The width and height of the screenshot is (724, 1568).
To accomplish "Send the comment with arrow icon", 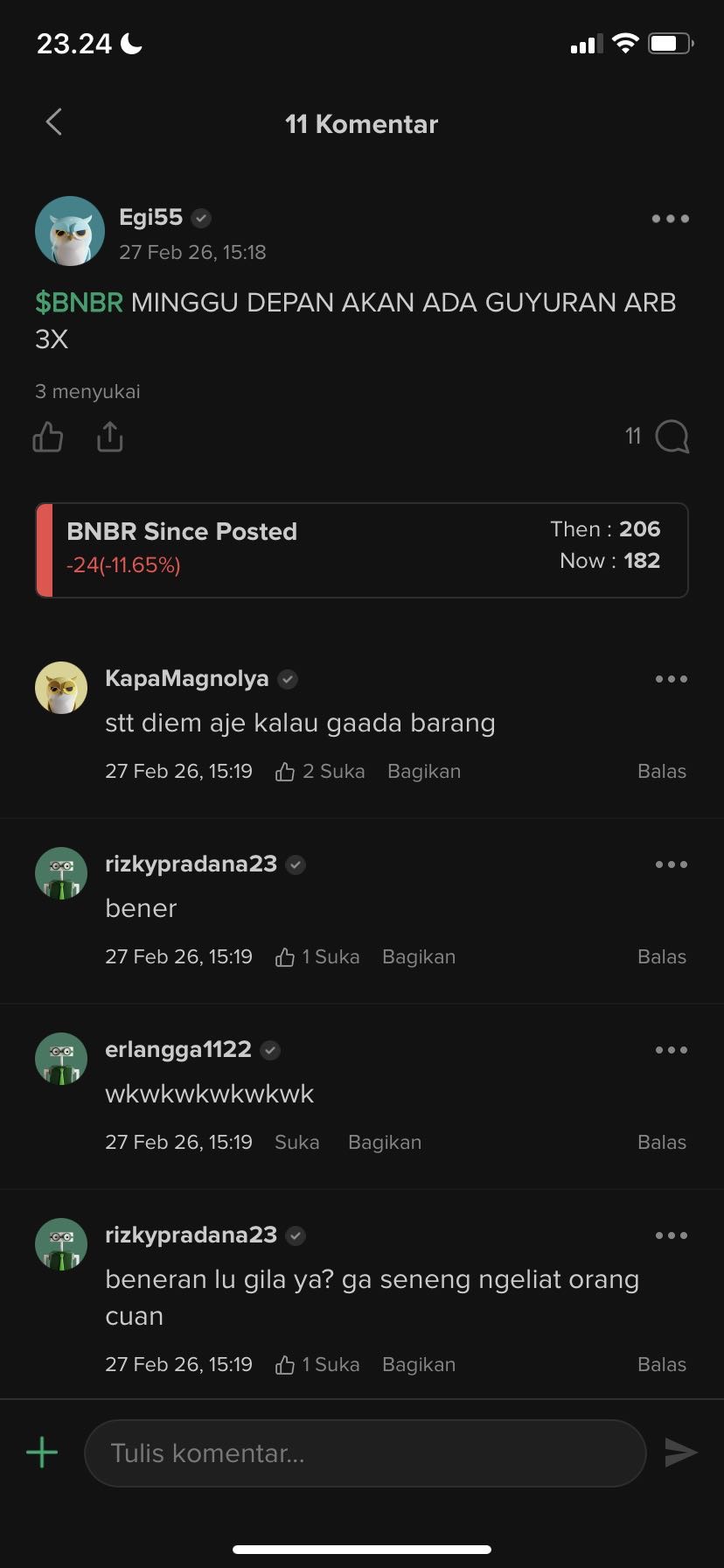I will pyautogui.click(x=680, y=1453).
